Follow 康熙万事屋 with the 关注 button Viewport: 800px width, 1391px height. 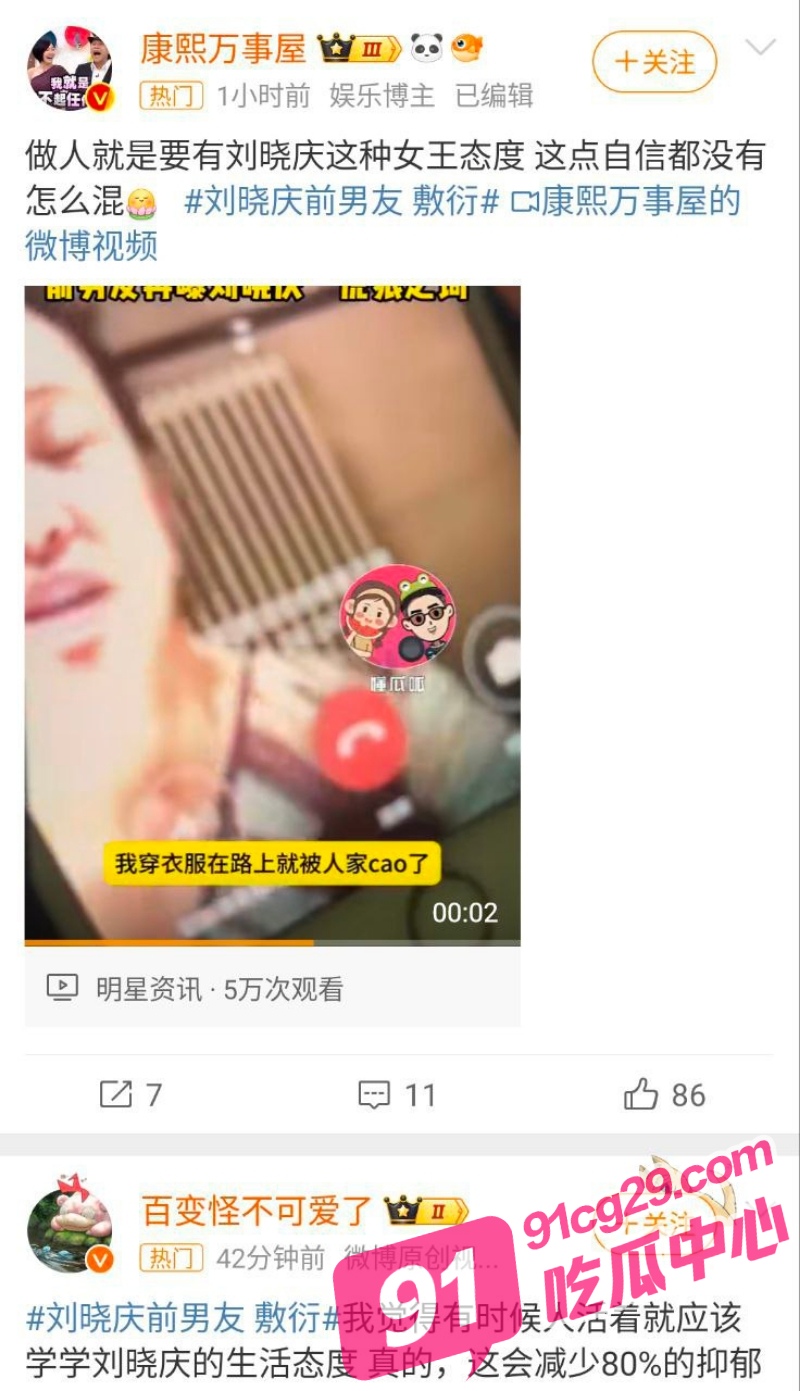pos(654,62)
